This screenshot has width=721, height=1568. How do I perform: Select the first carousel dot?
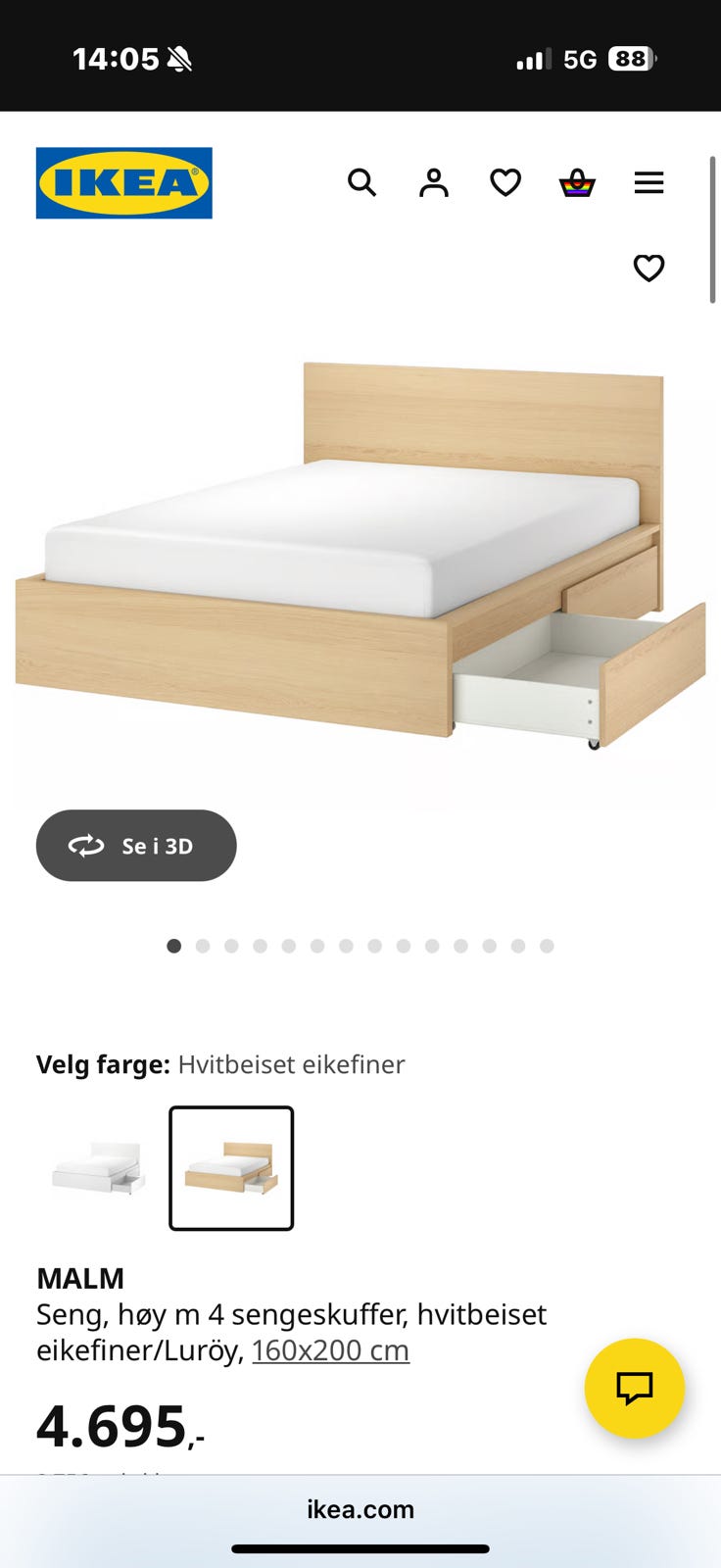174,946
